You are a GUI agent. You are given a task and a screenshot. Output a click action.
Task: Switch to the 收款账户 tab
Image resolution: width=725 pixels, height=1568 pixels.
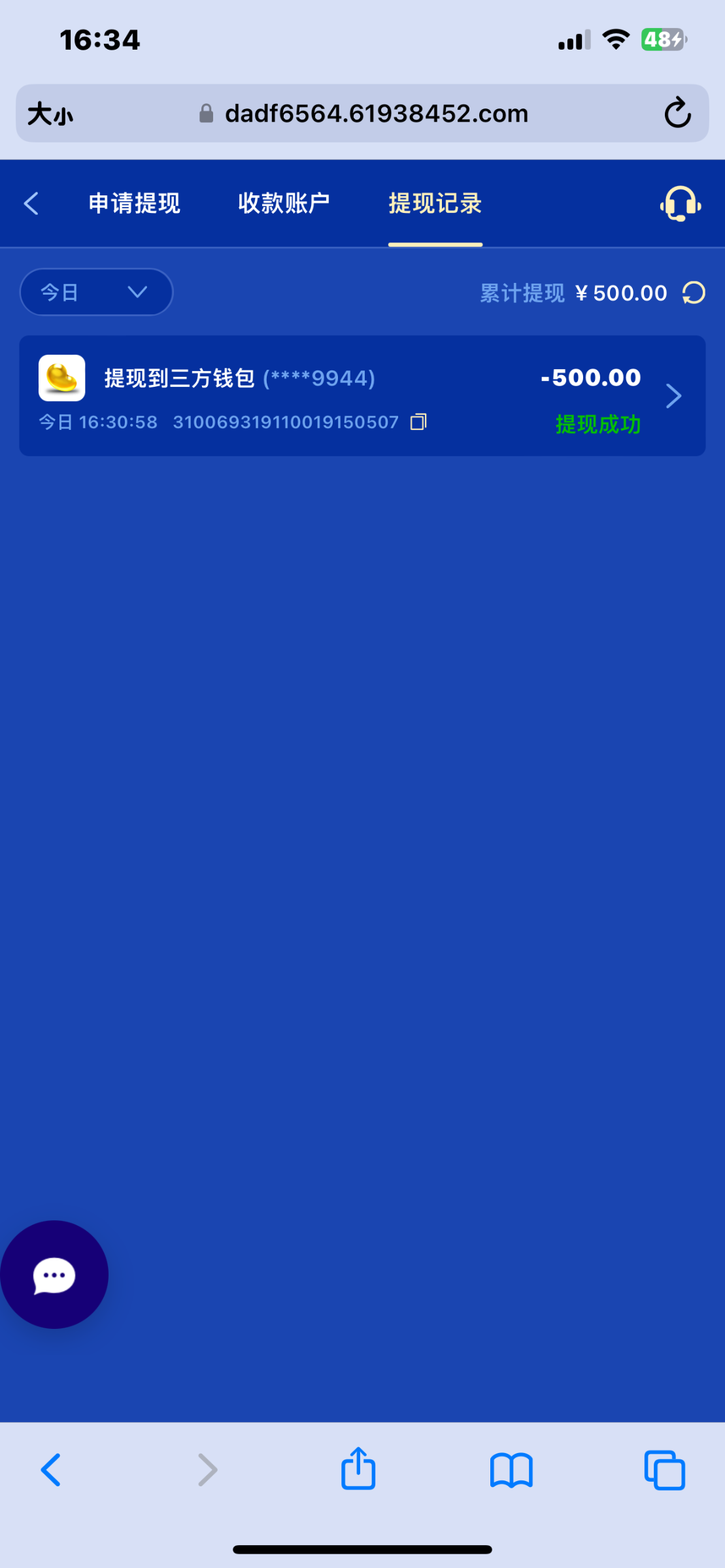284,203
